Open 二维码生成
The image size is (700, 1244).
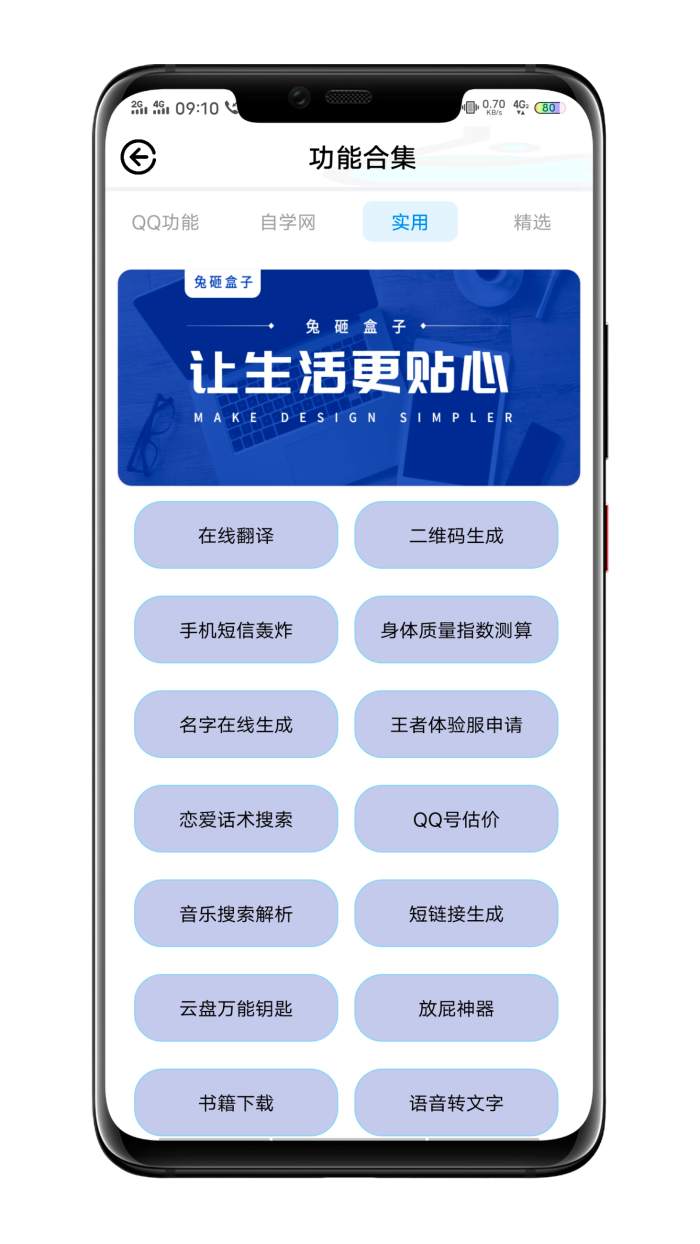(x=456, y=535)
